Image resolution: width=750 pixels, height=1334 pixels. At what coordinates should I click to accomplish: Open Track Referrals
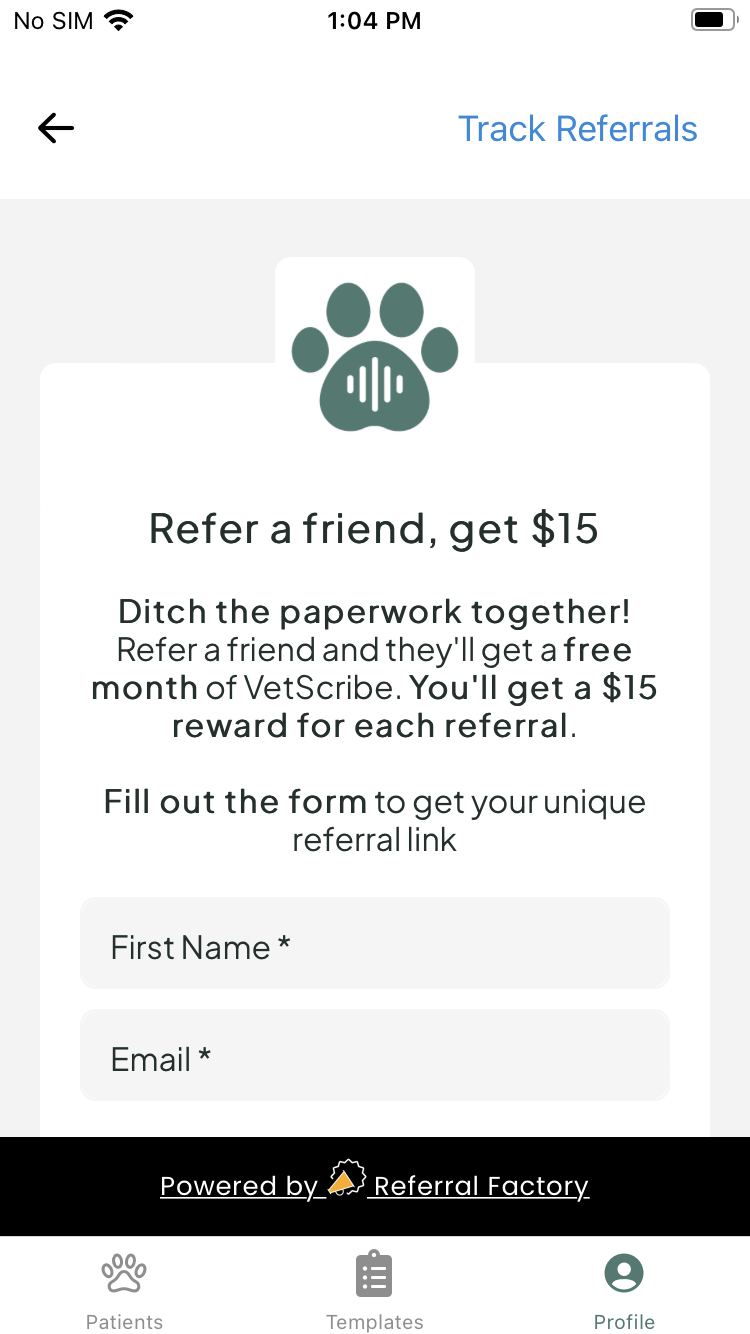click(x=577, y=129)
